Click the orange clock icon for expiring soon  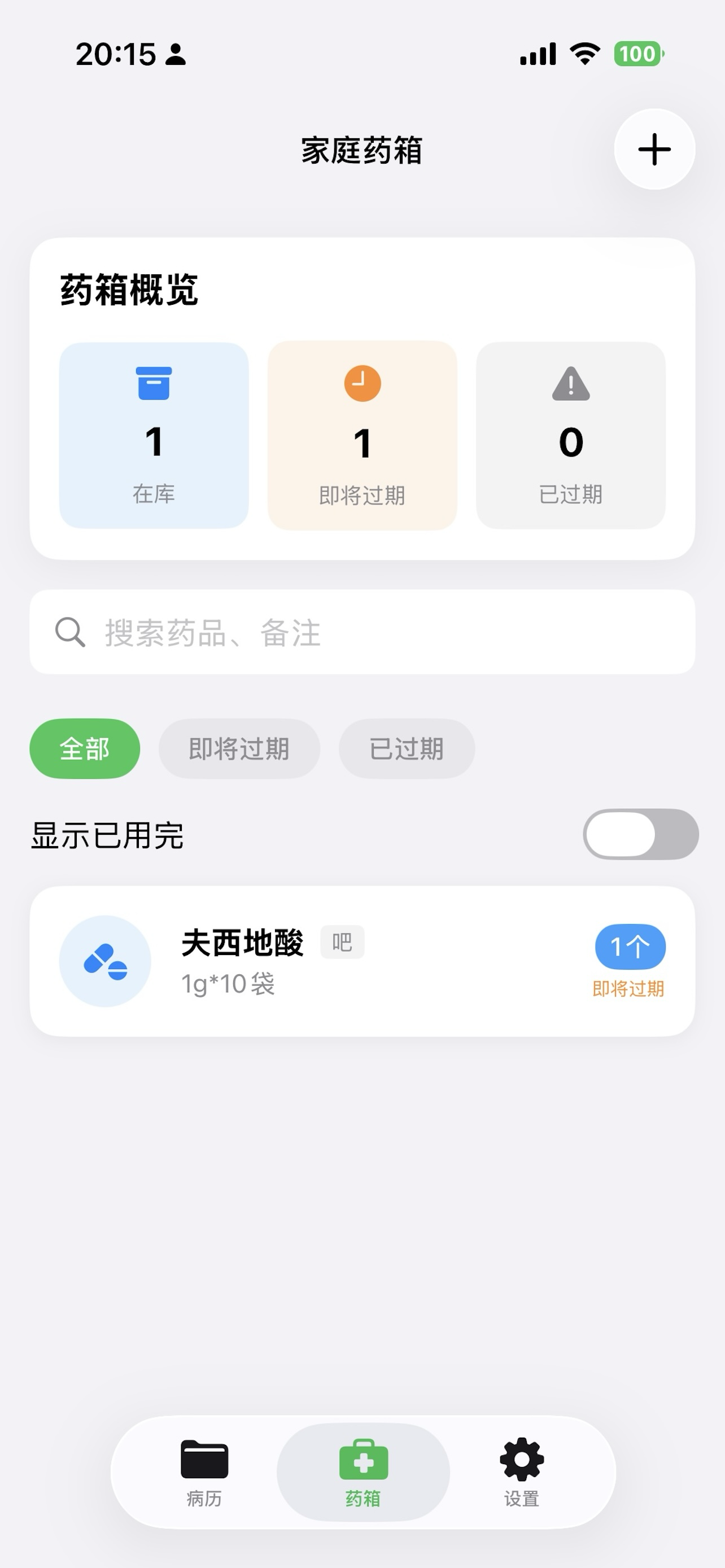(x=362, y=383)
